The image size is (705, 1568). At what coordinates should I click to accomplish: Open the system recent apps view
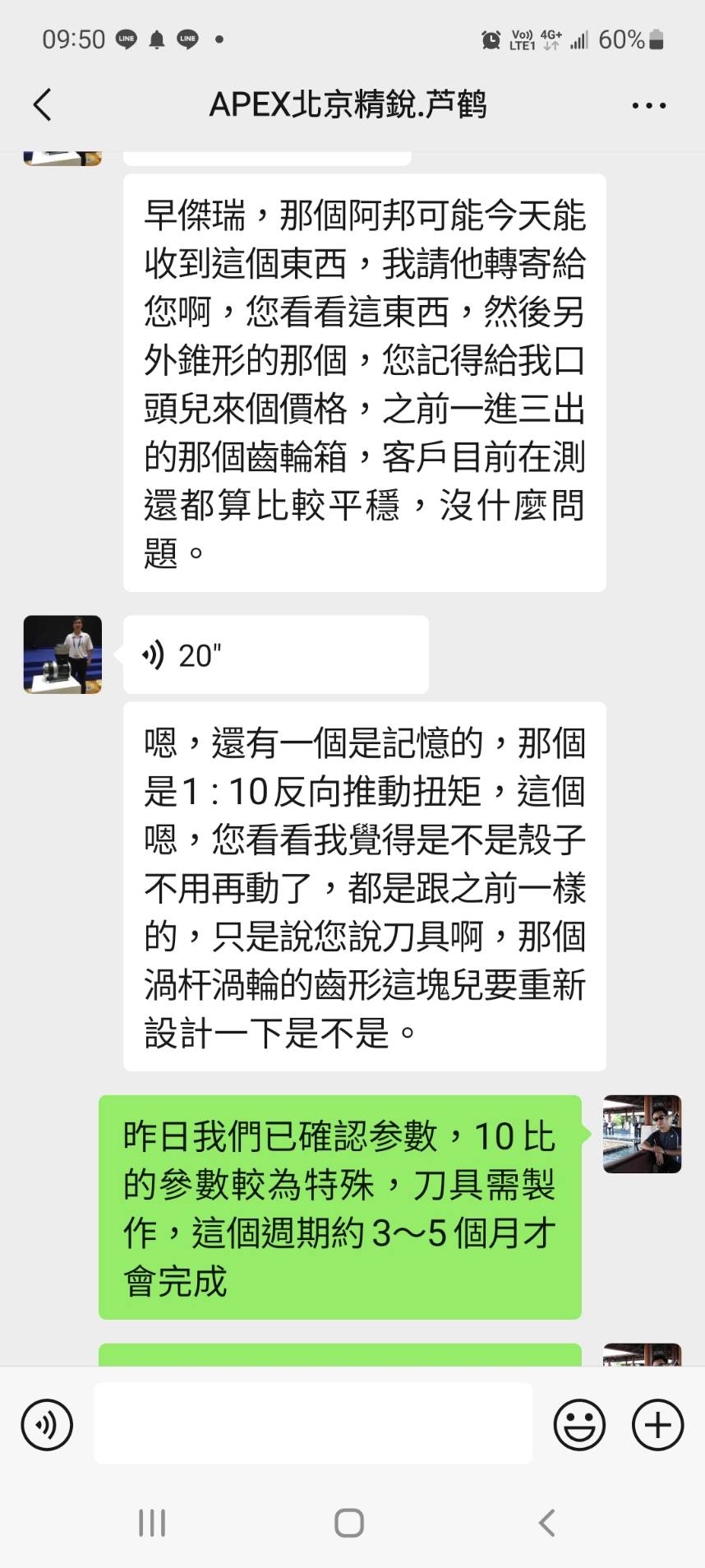(152, 1523)
